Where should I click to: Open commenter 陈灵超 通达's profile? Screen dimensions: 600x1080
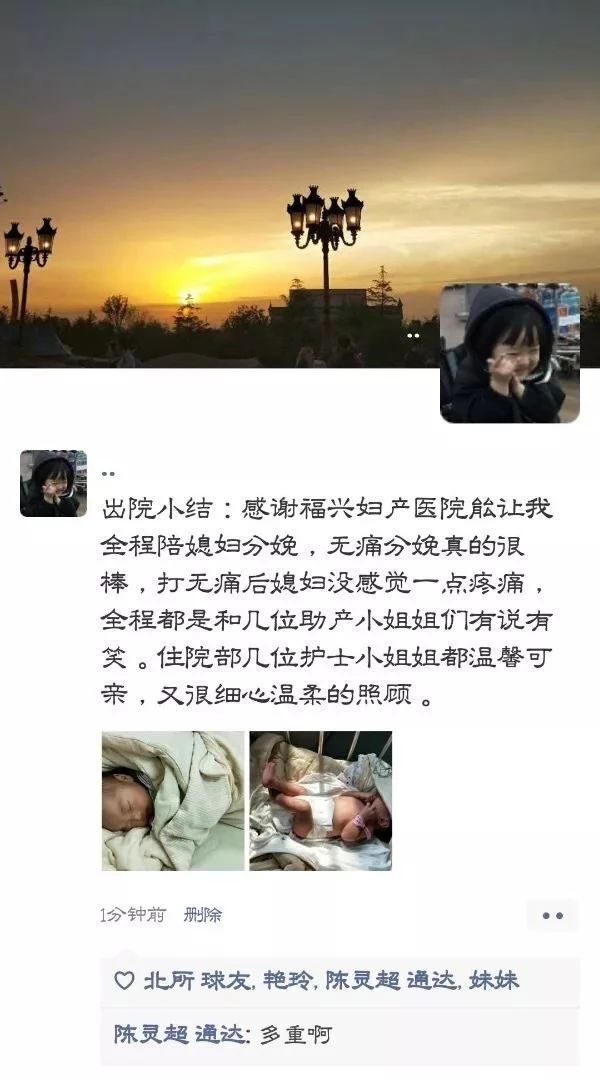pyautogui.click(x=179, y=1034)
